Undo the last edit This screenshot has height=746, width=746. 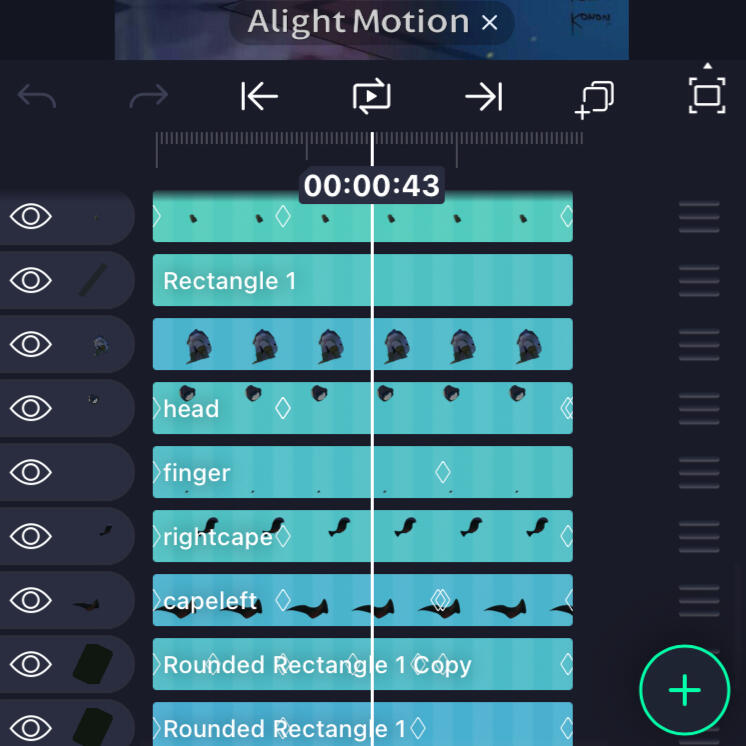point(37,97)
